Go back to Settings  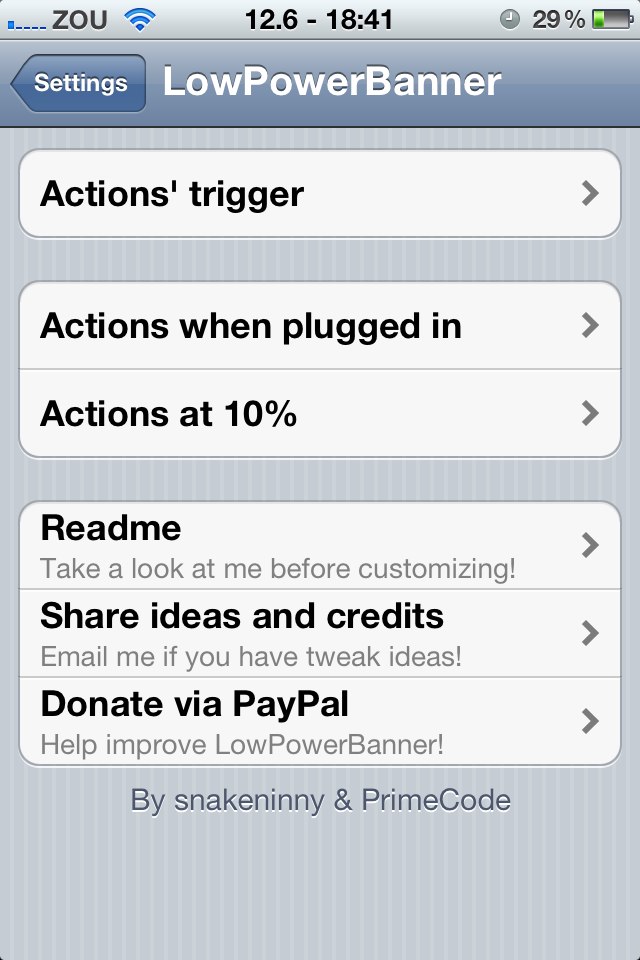pyautogui.click(x=78, y=83)
